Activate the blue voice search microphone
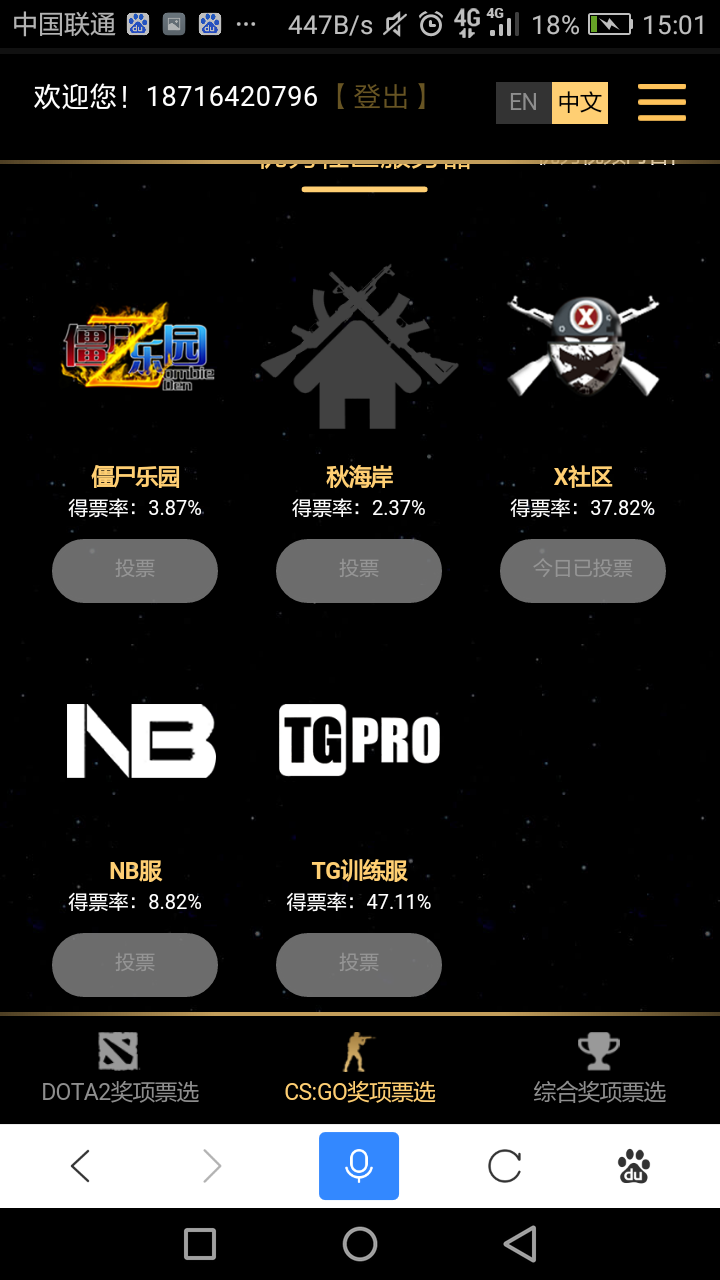This screenshot has width=720, height=1280. [x=358, y=1165]
